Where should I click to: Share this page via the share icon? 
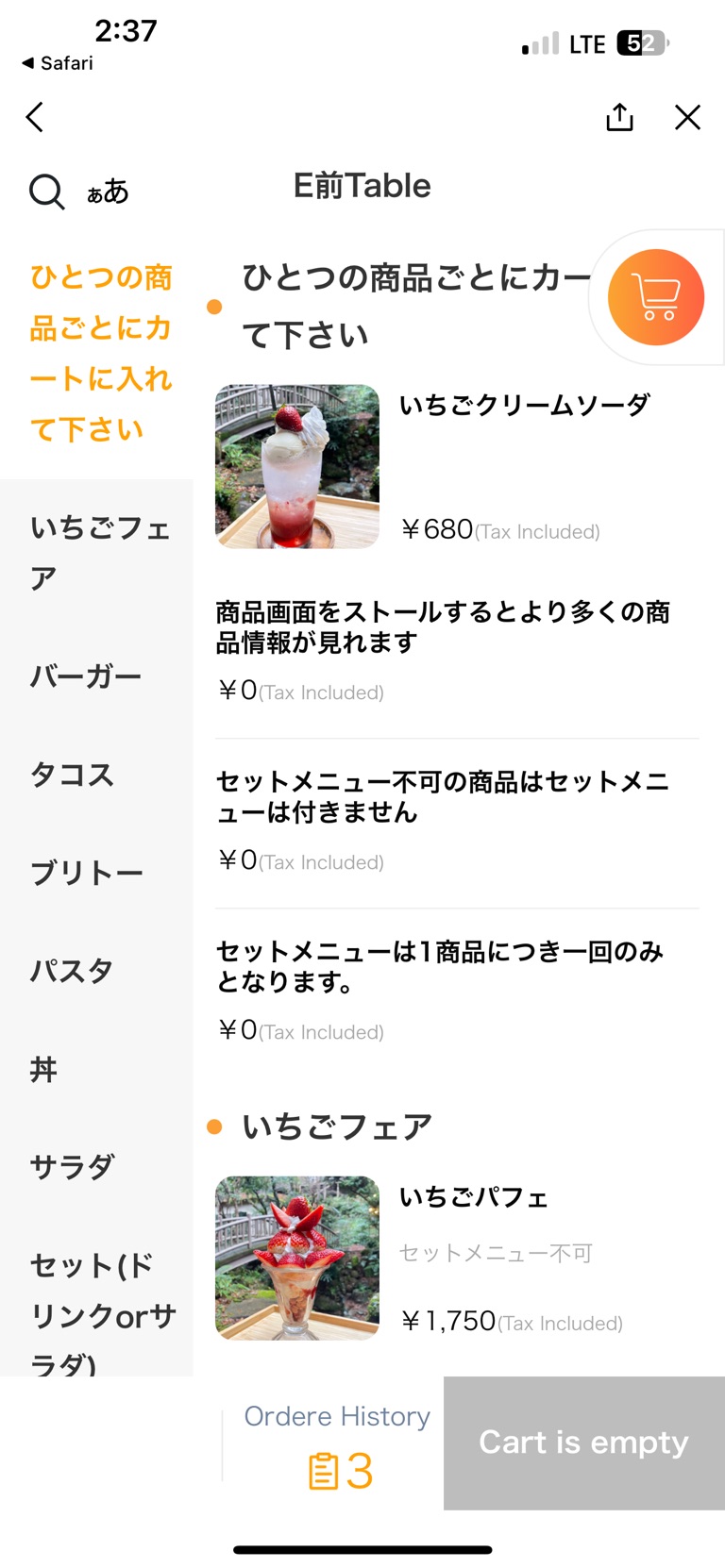619,117
